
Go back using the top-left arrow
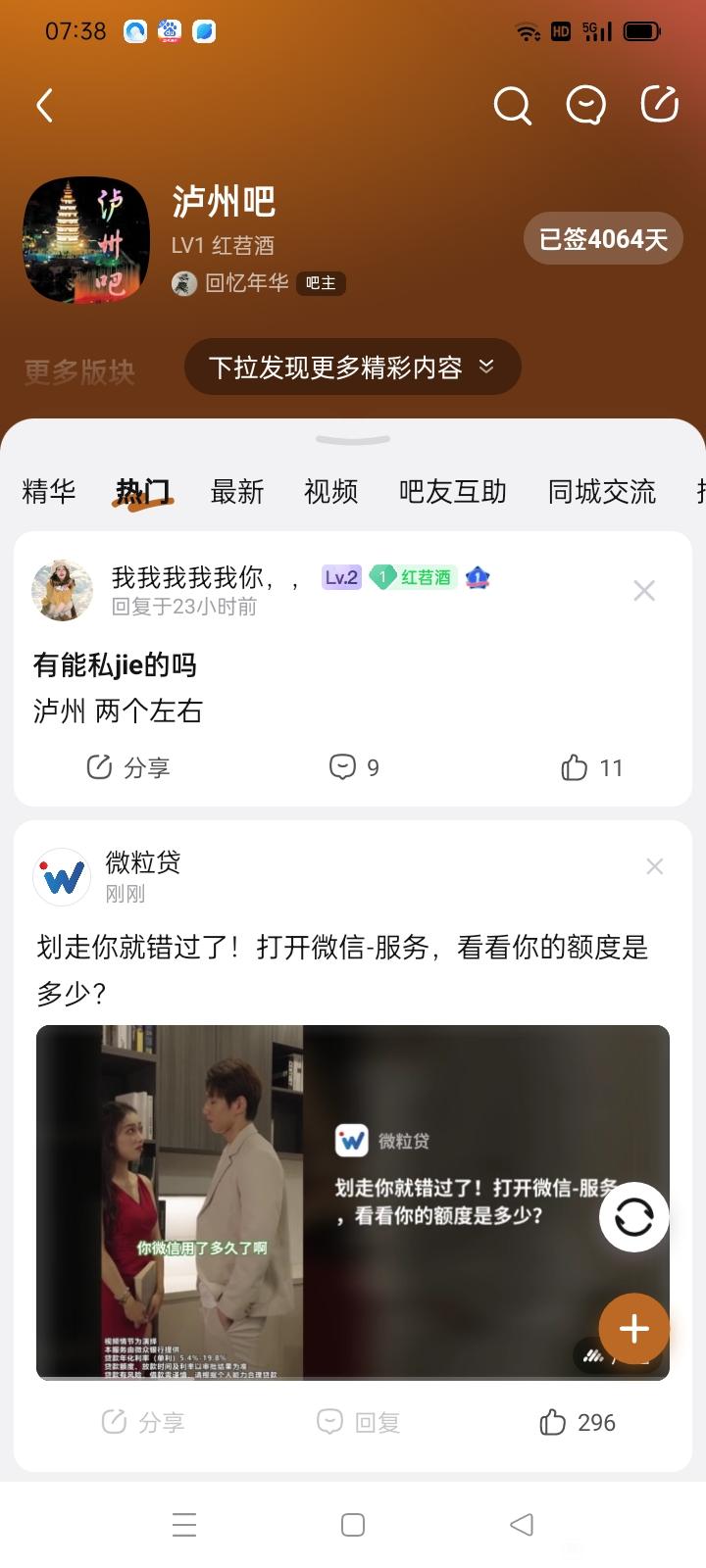[x=45, y=106]
